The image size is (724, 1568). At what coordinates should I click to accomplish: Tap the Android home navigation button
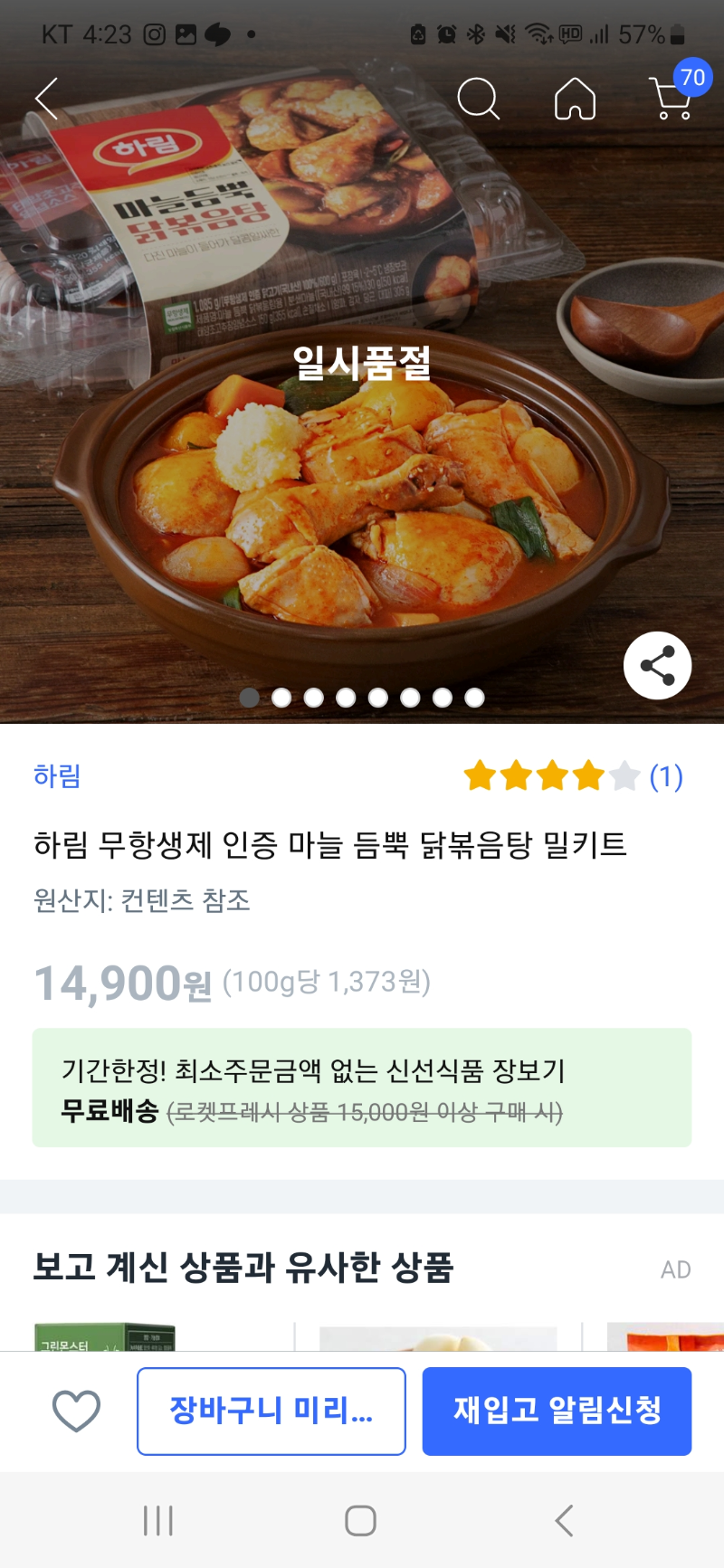pos(359,1521)
